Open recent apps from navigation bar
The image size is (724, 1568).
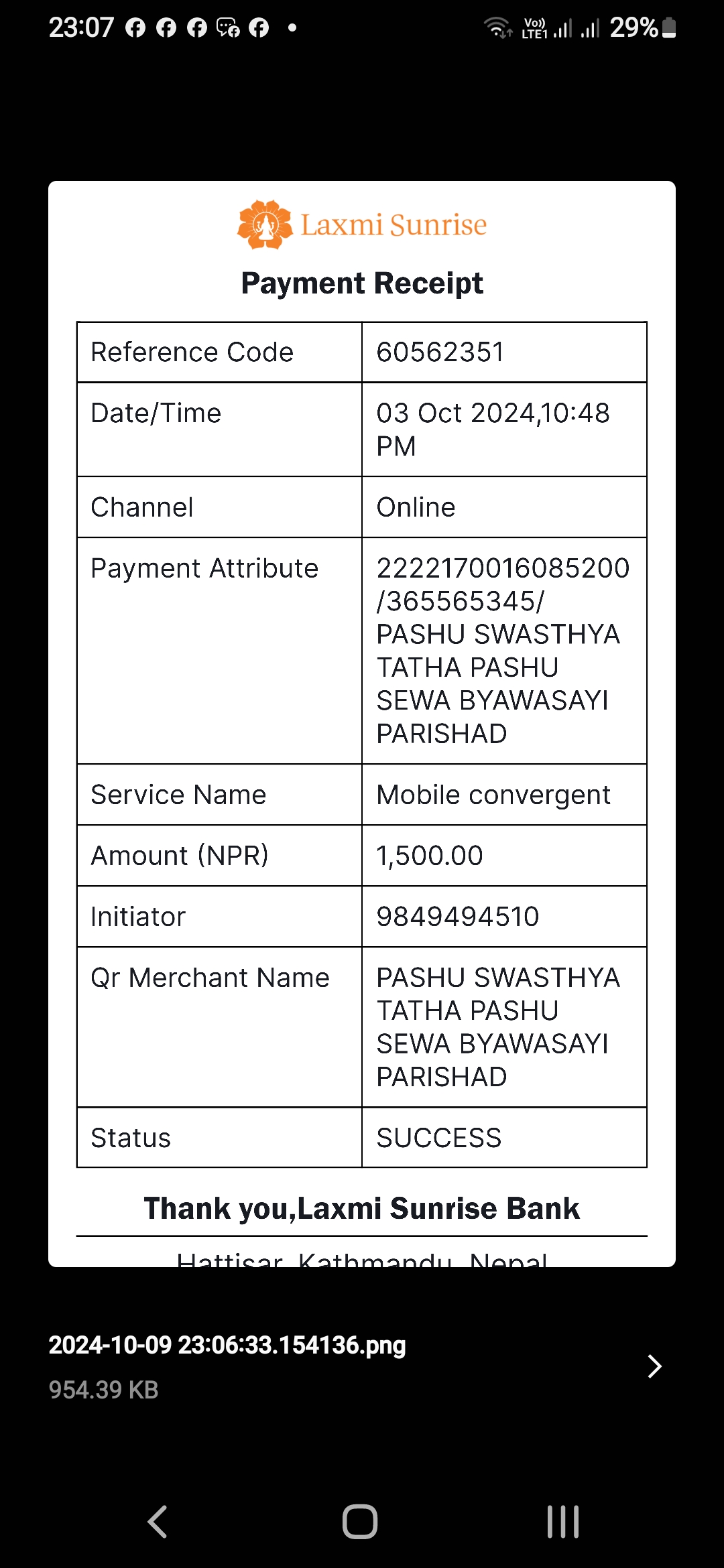tap(563, 1522)
